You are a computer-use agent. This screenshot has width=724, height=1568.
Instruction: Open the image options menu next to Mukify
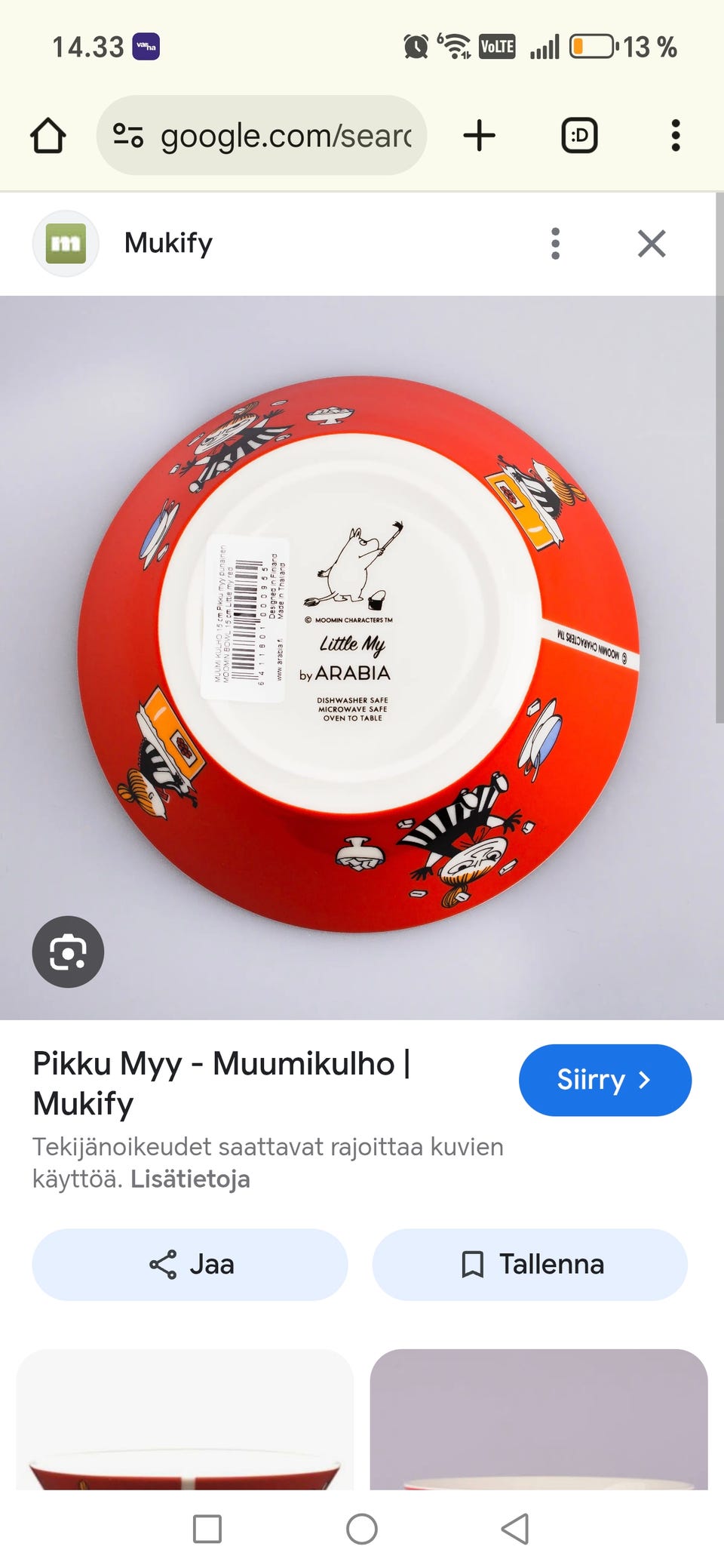pos(556,244)
